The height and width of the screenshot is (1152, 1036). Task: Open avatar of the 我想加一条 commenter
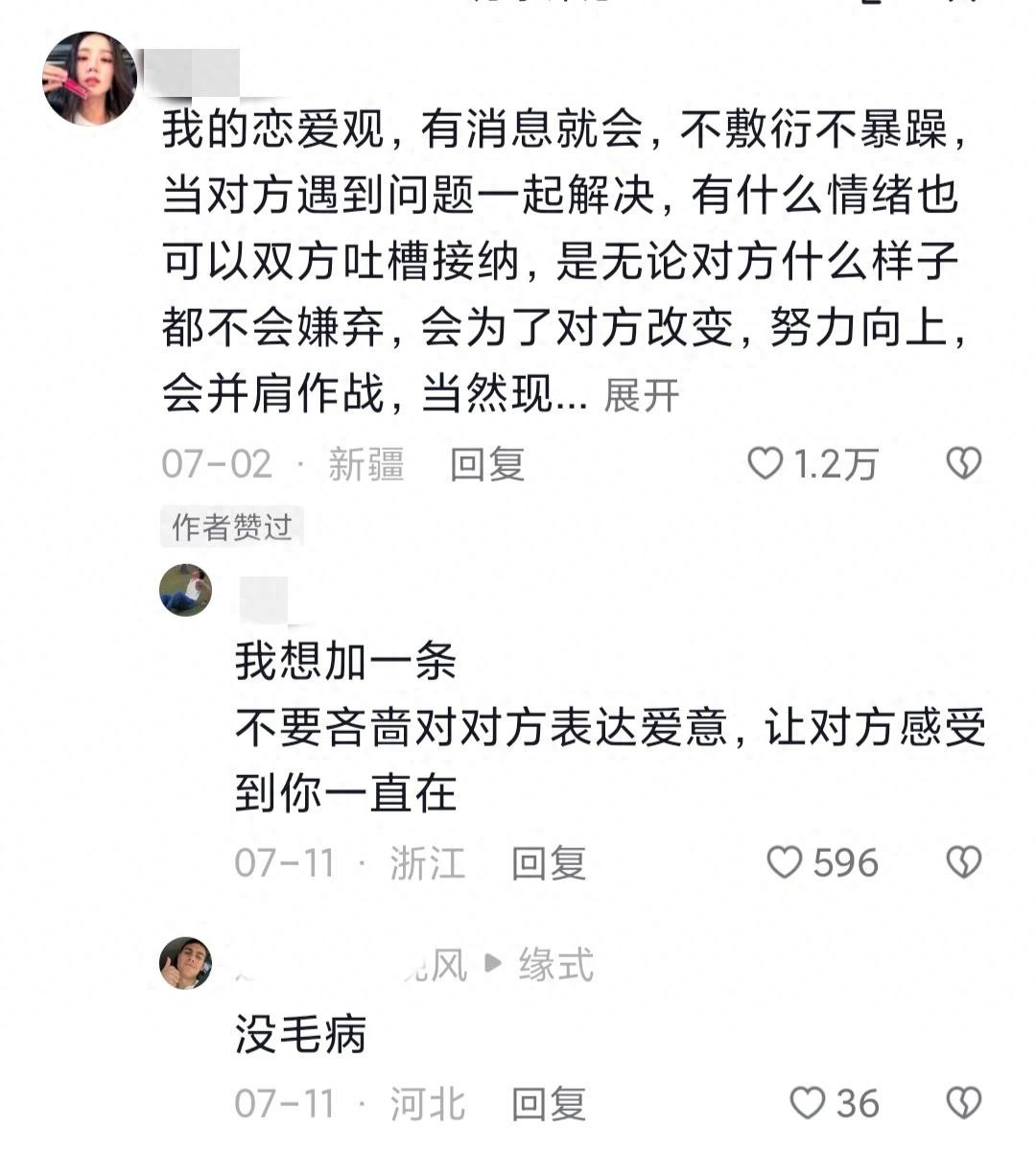pyautogui.click(x=185, y=590)
